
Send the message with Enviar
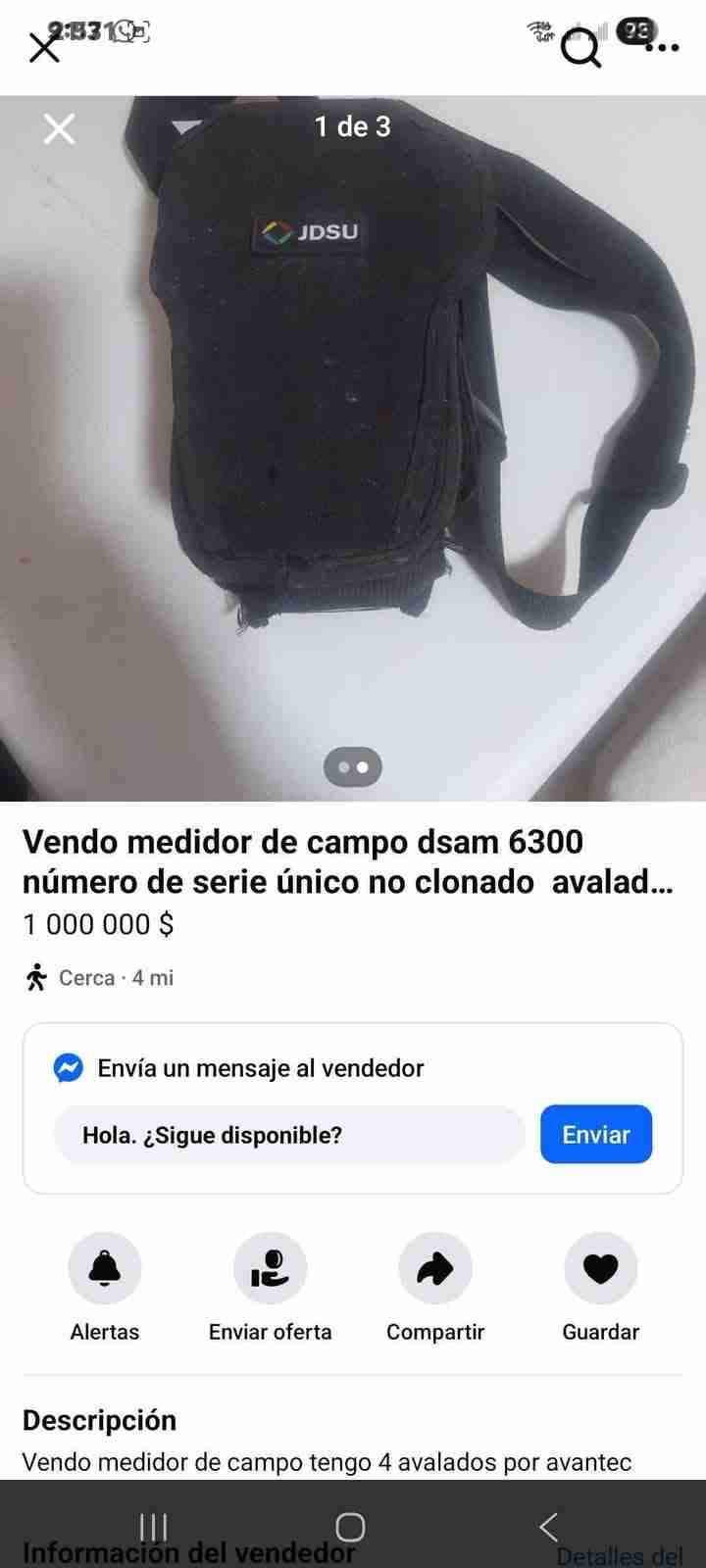595,1134
